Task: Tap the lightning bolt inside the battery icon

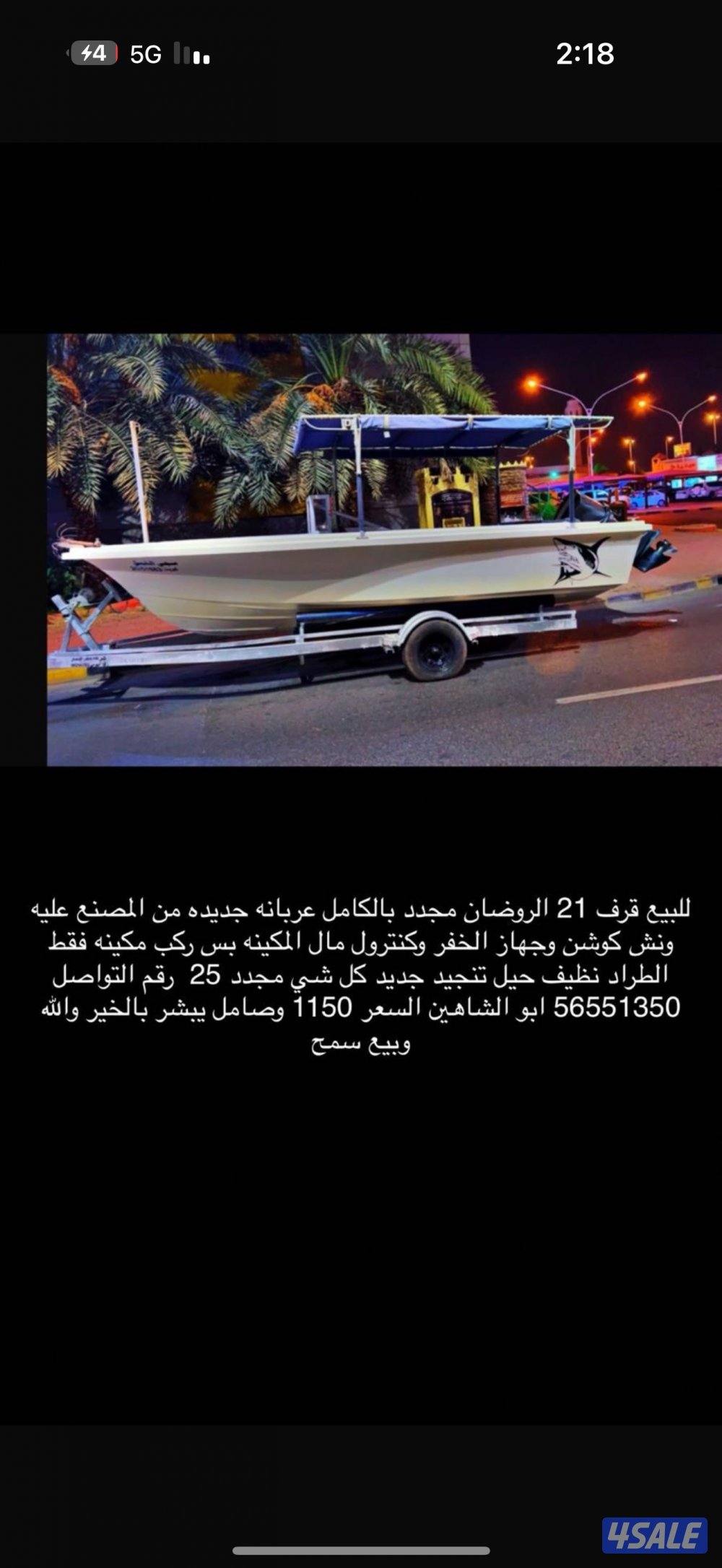Action: 87,53
